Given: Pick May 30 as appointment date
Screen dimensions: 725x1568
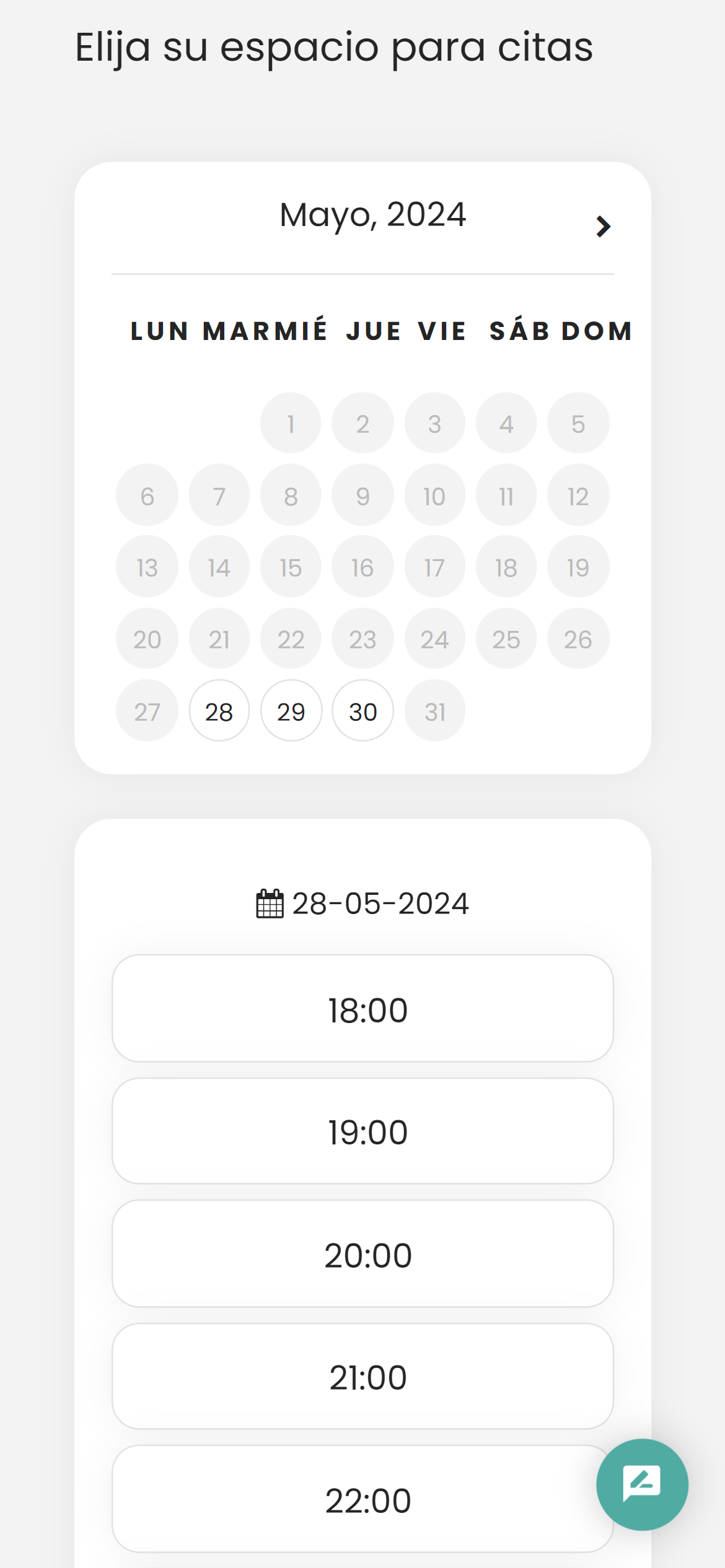Looking at the screenshot, I should tap(363, 710).
